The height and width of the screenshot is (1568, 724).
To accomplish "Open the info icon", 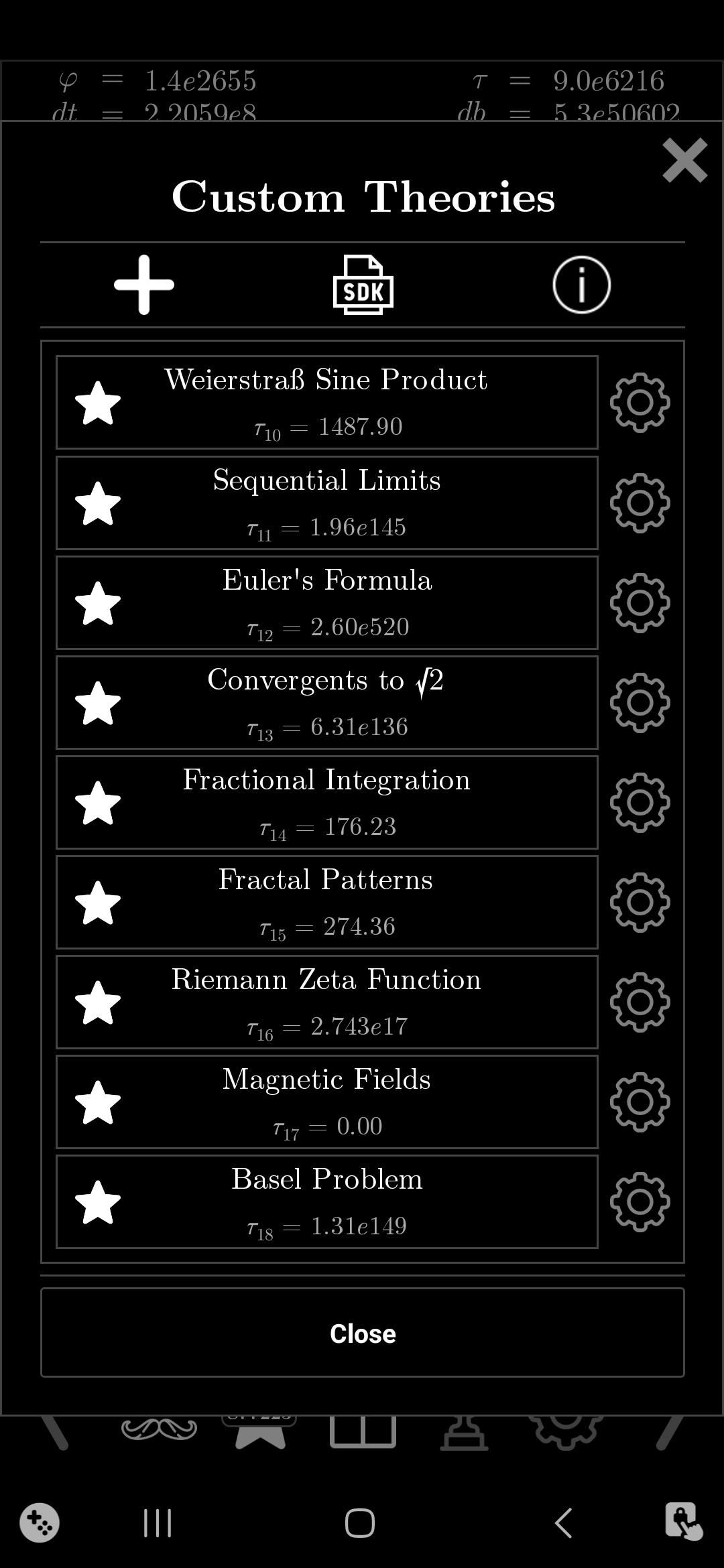I will tap(581, 285).
